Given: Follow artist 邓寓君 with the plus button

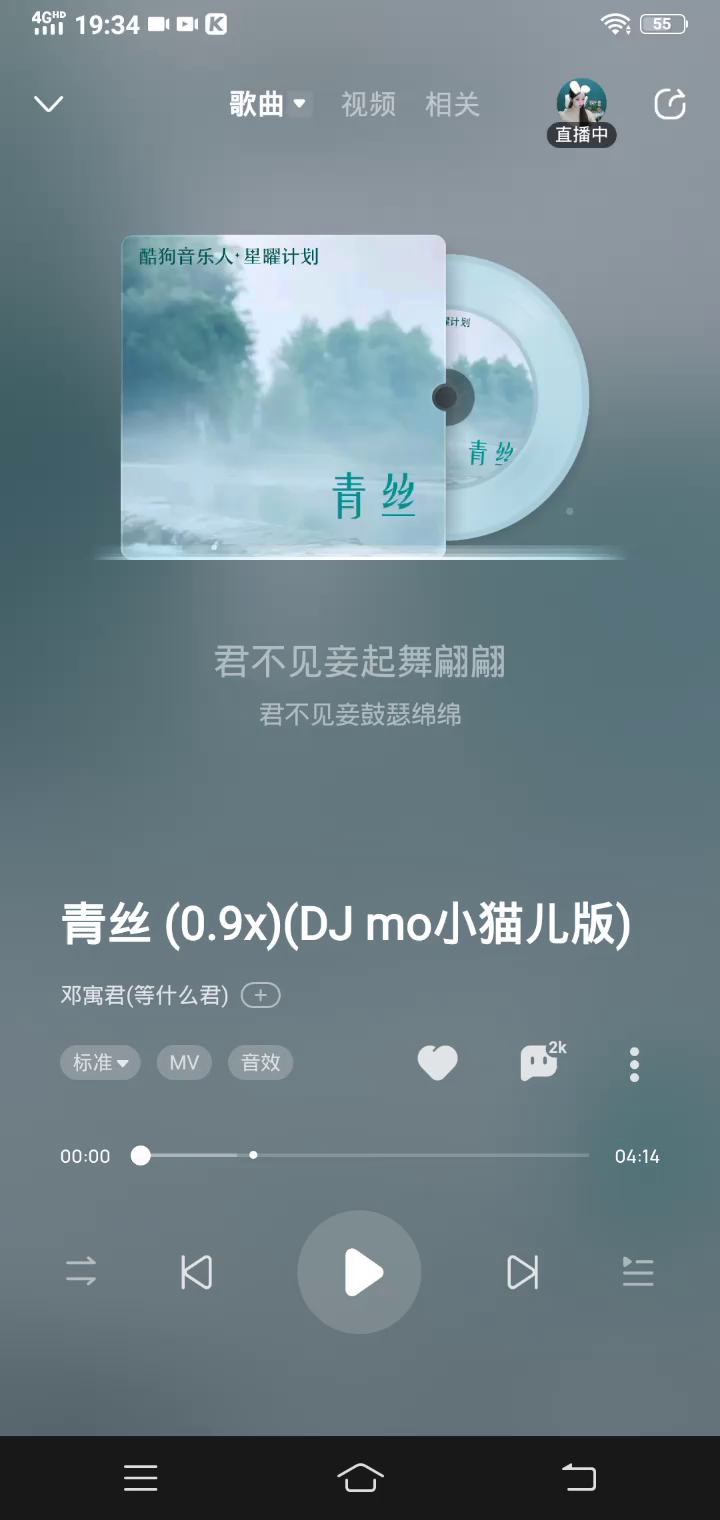Looking at the screenshot, I should click(x=261, y=995).
